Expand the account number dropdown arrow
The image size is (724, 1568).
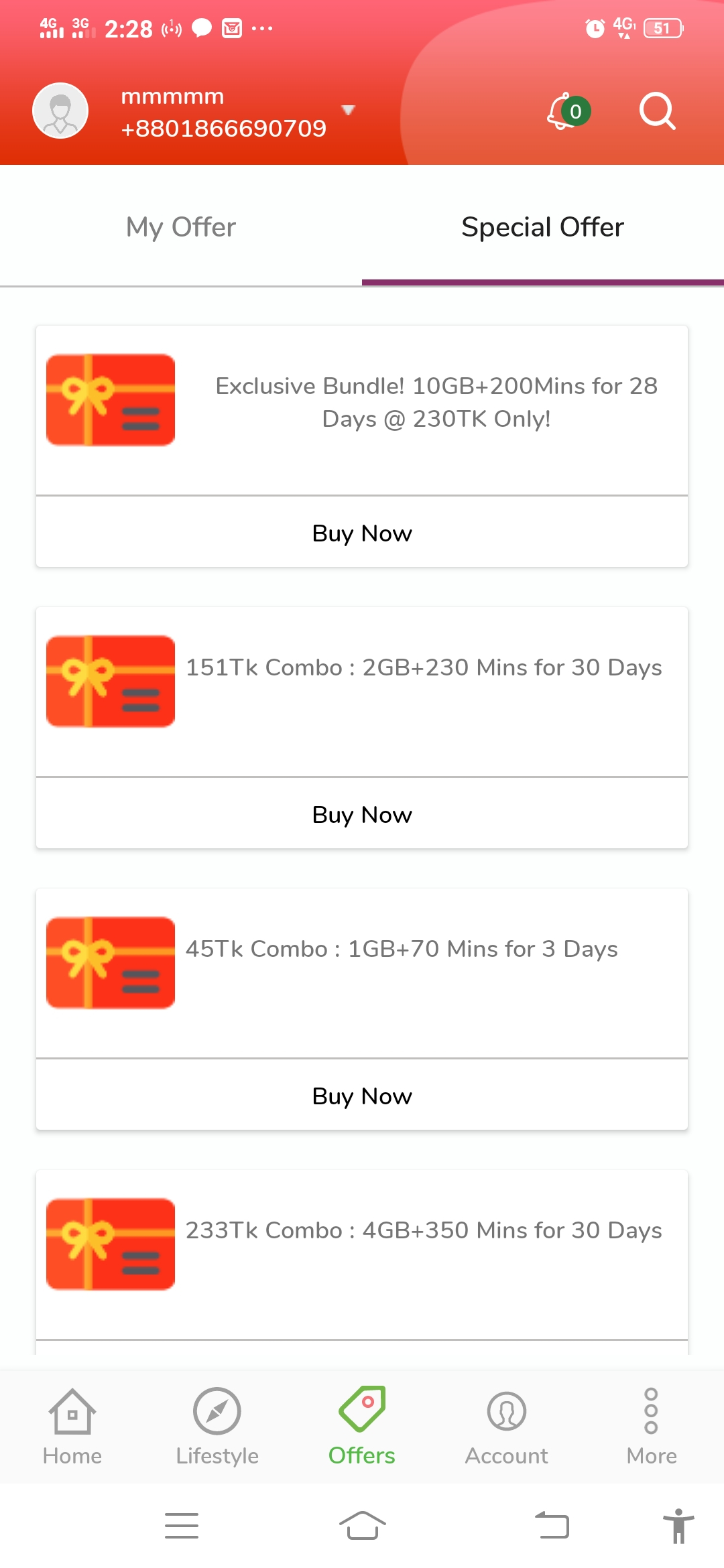pyautogui.click(x=348, y=110)
